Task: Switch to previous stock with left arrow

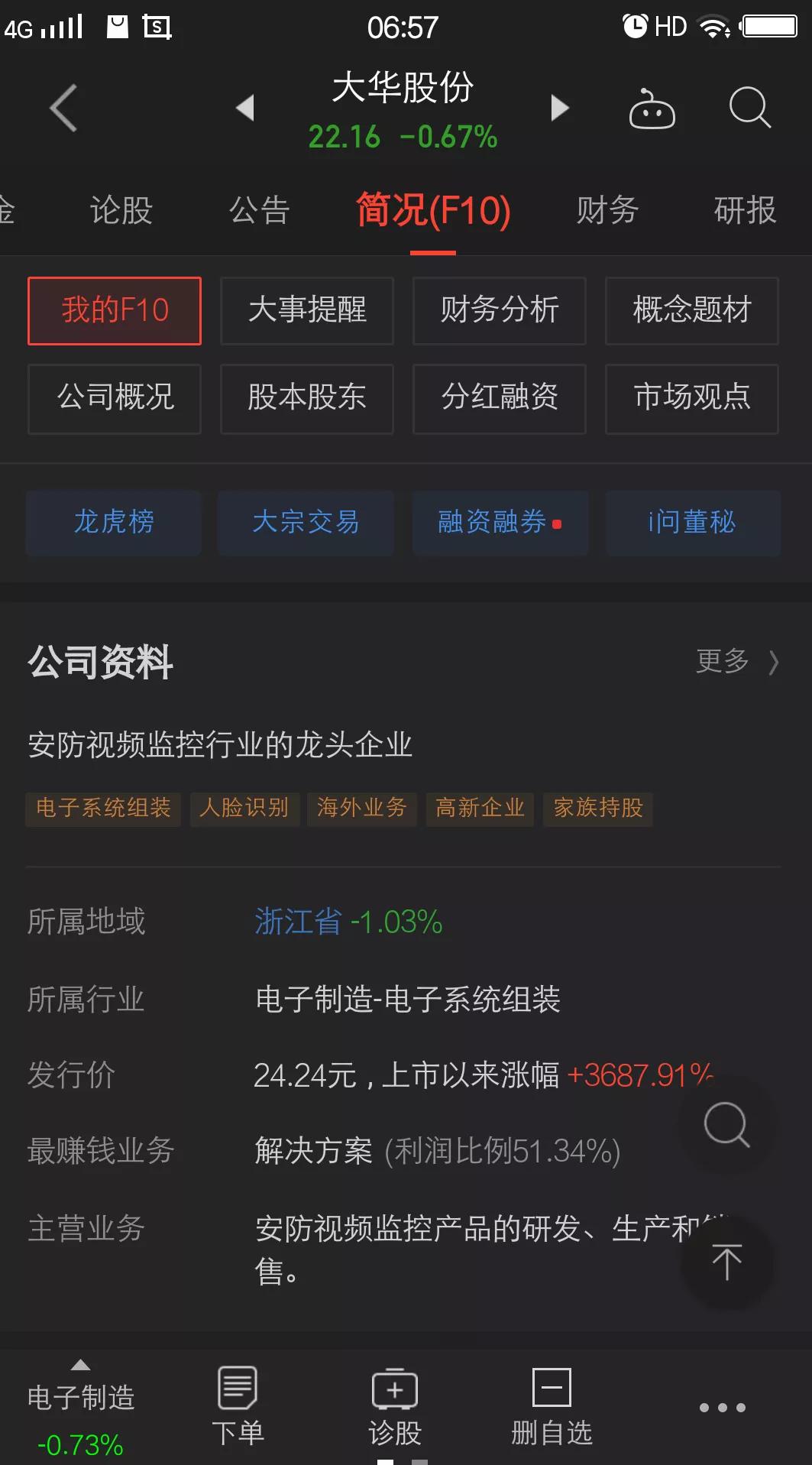Action: 245,108
